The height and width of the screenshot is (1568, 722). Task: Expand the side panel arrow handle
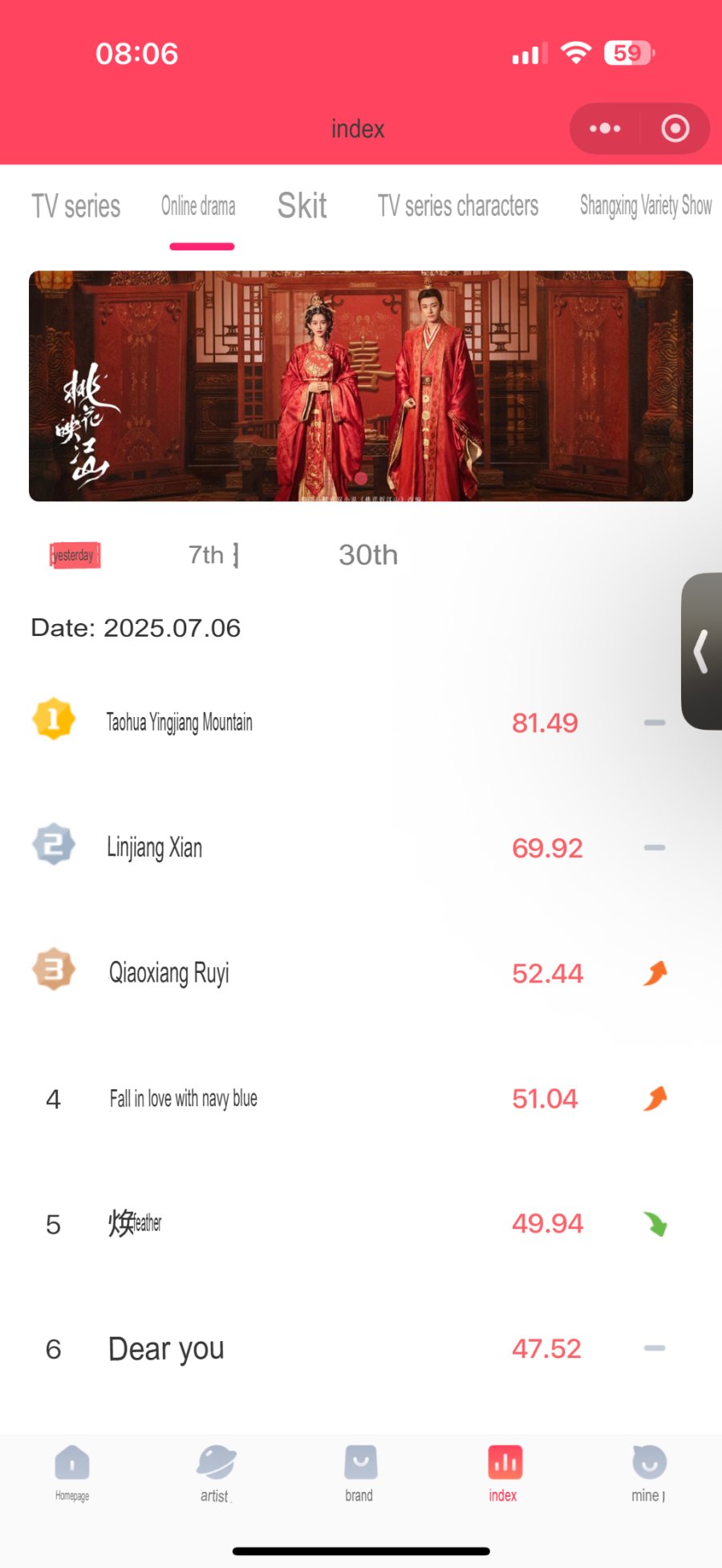click(702, 650)
